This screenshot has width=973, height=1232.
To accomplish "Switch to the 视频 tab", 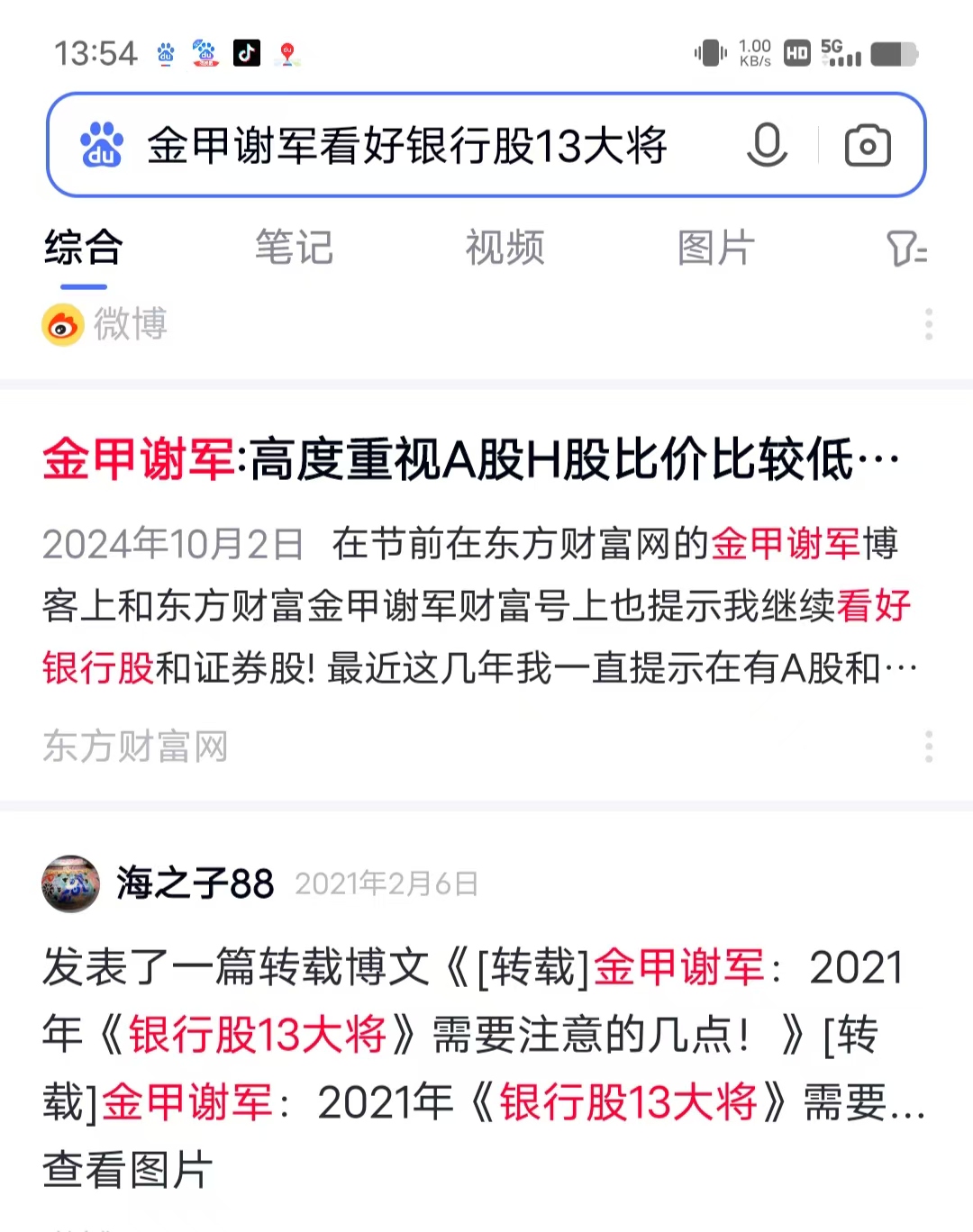I will pyautogui.click(x=505, y=249).
